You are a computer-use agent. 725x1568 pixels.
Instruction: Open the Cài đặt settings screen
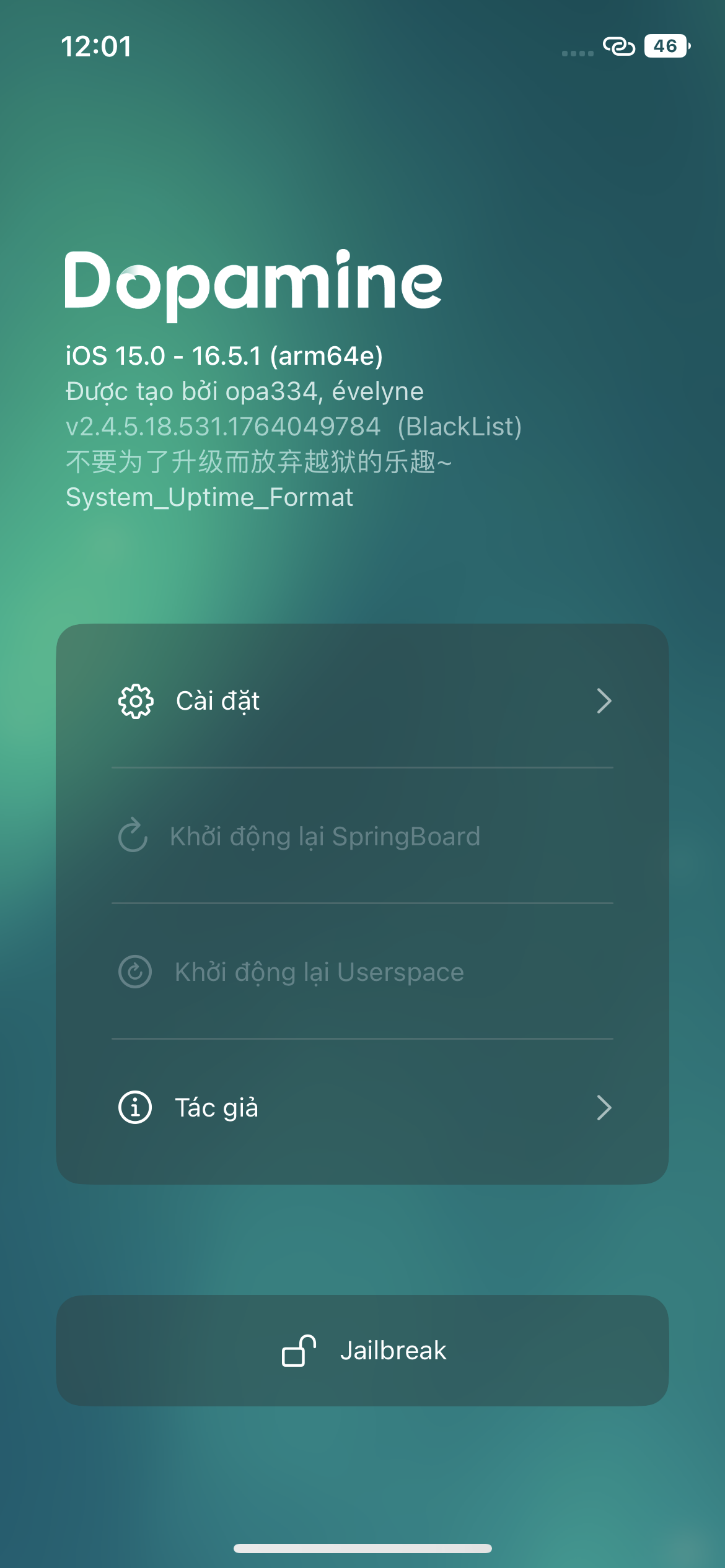(362, 700)
